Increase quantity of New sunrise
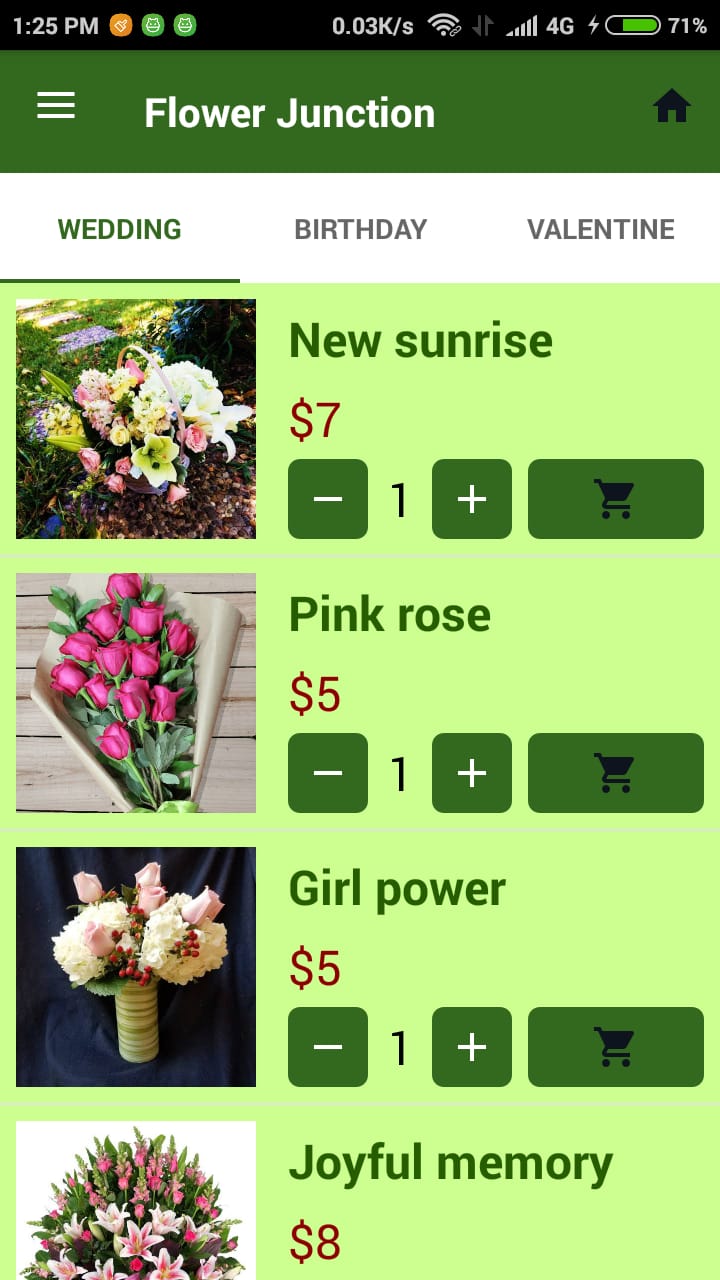Image resolution: width=720 pixels, height=1280 pixels. 471,498
